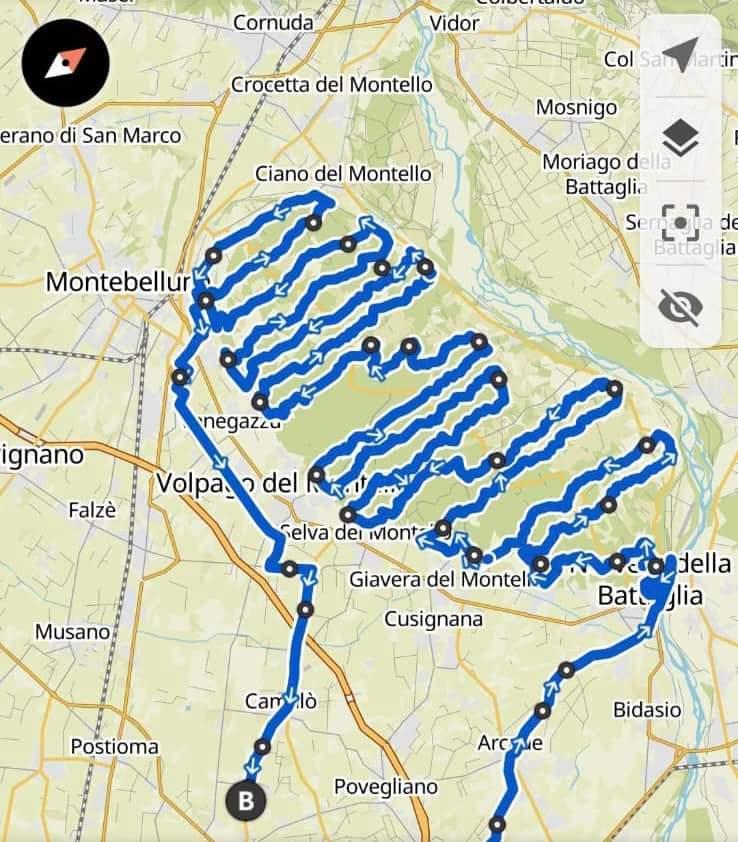
Task: Open the map layers selector
Action: tap(680, 138)
